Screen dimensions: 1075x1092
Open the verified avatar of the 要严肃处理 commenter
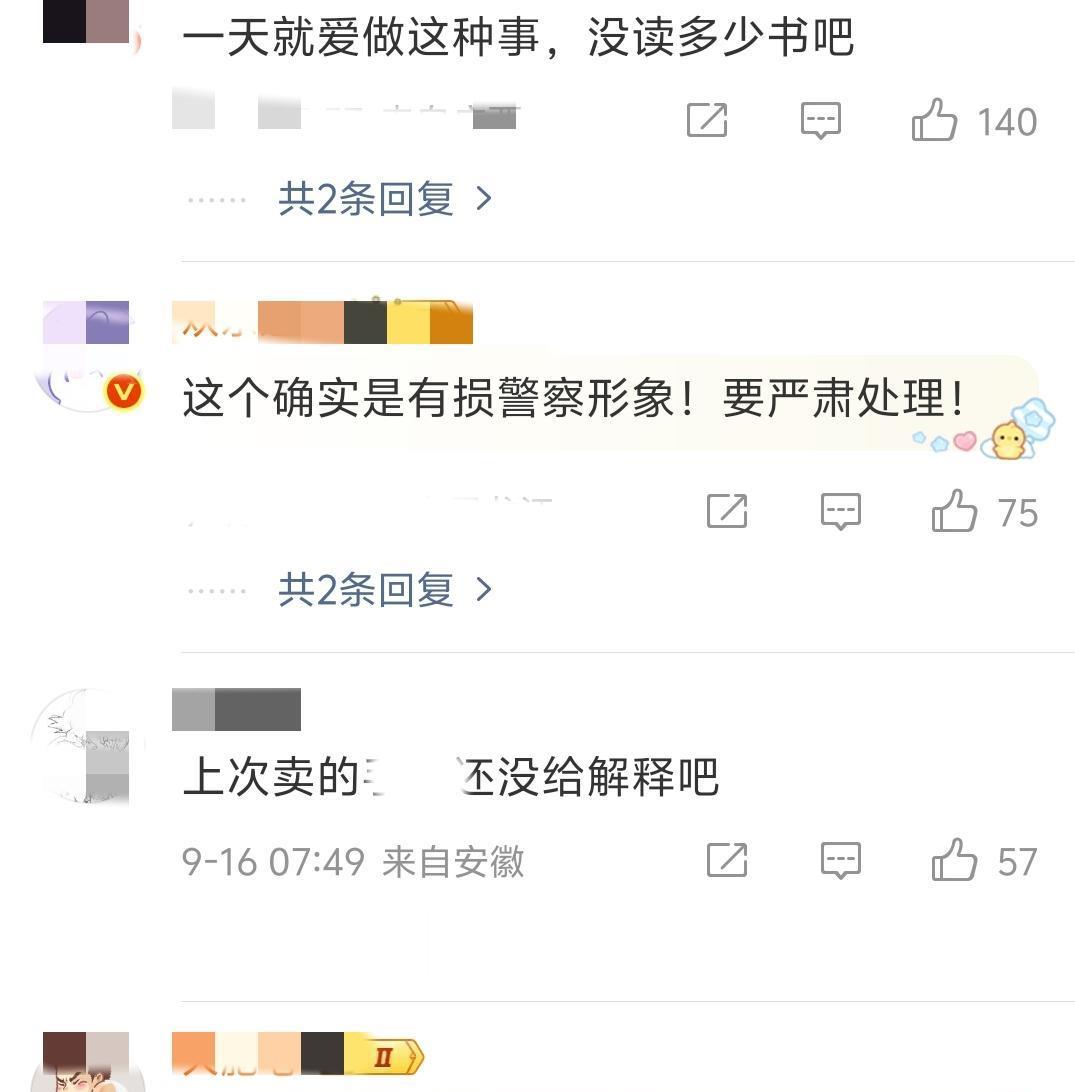tap(87, 355)
